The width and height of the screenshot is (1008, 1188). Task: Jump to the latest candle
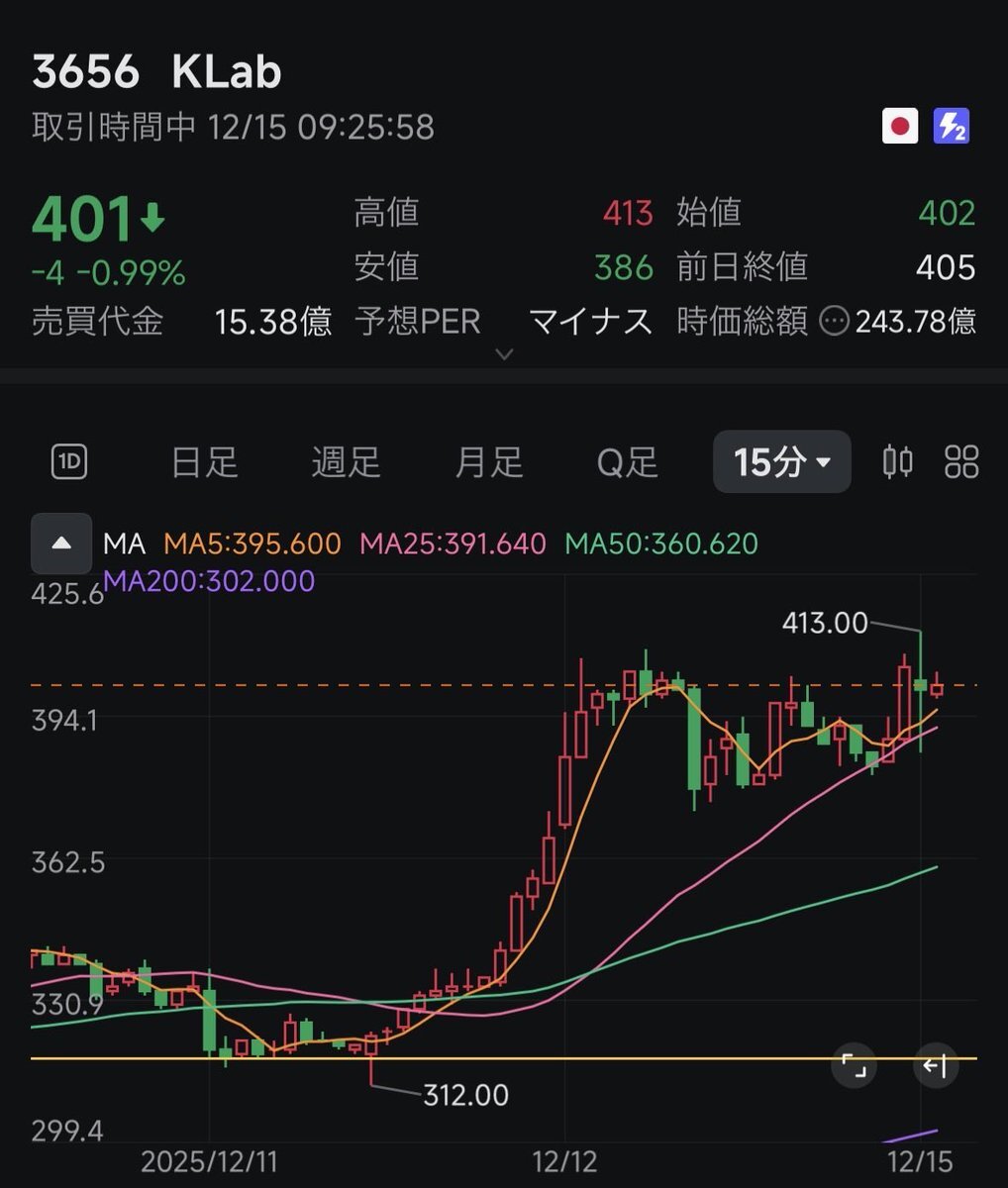point(935,1066)
